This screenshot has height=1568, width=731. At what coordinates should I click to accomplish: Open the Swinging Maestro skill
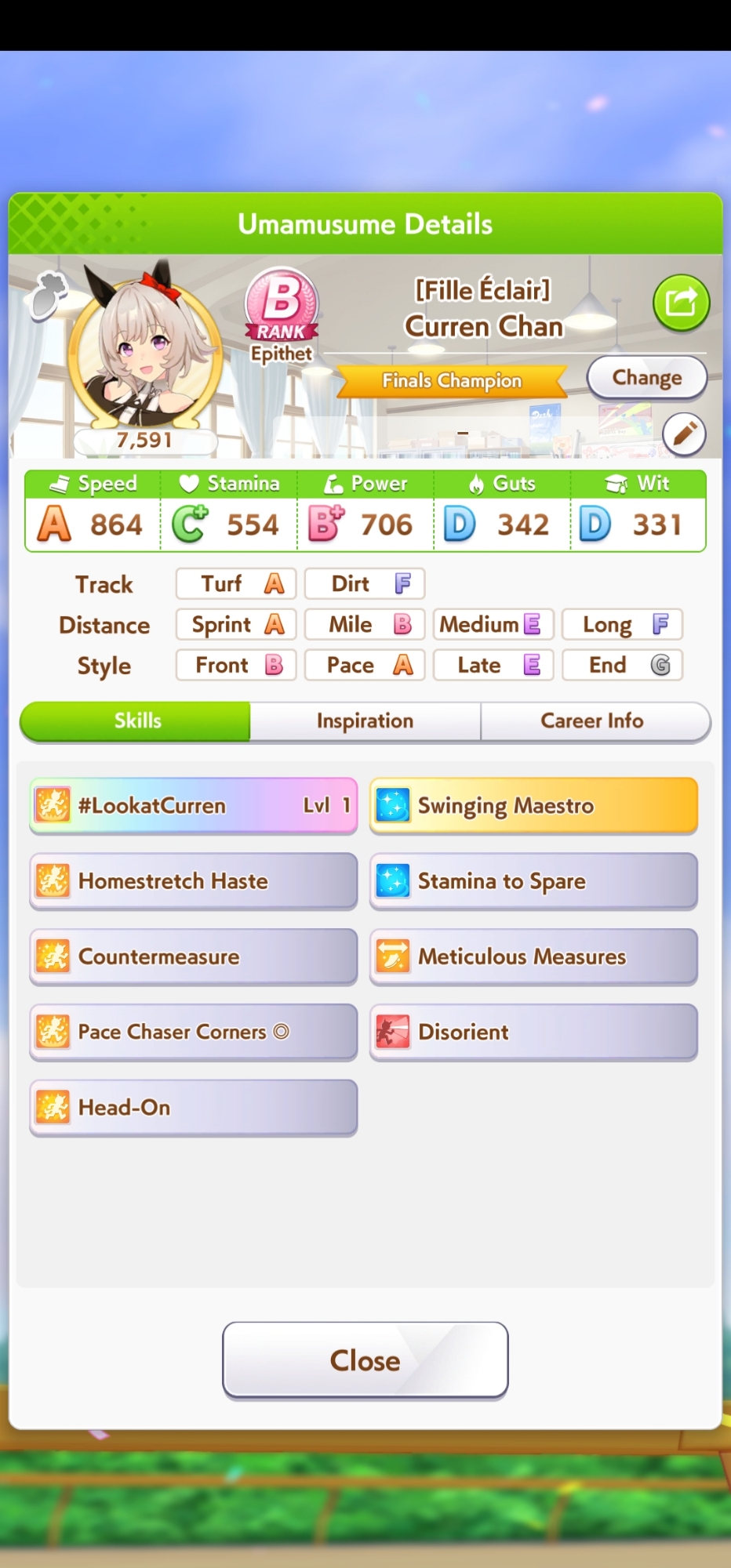click(533, 805)
